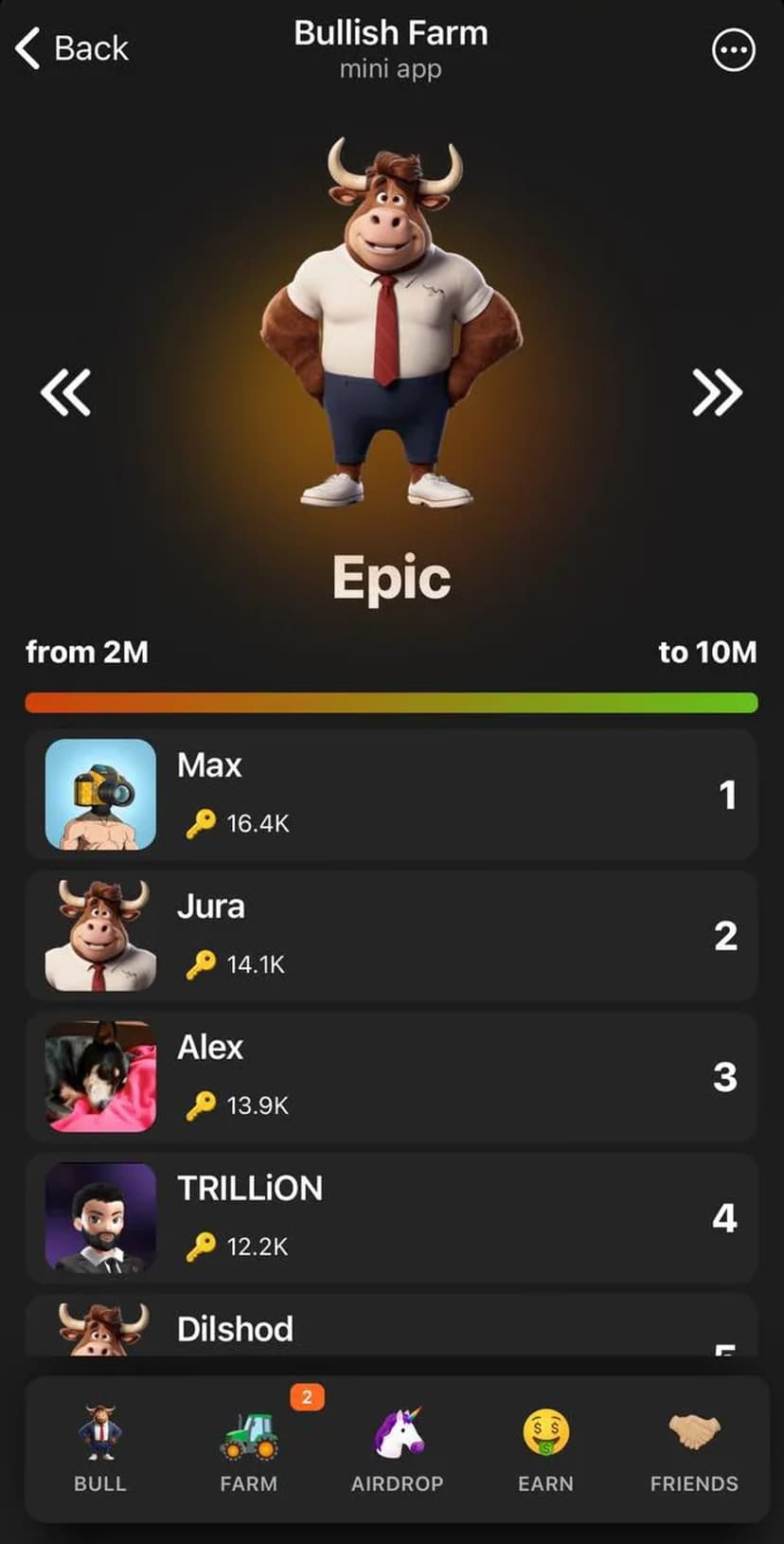
Task: Switch to the Farm tab
Action: click(249, 1449)
